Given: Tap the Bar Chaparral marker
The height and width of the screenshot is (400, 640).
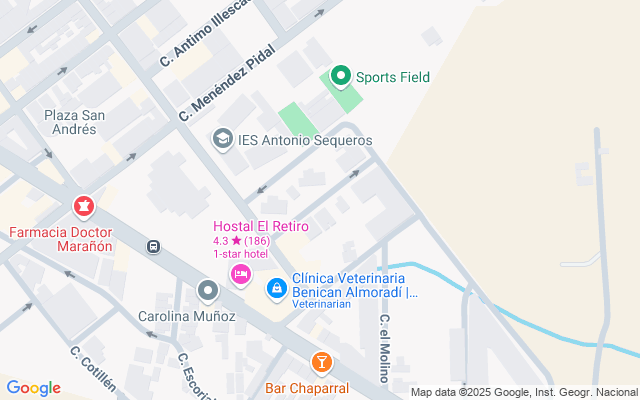Looking at the screenshot, I should point(321,361).
